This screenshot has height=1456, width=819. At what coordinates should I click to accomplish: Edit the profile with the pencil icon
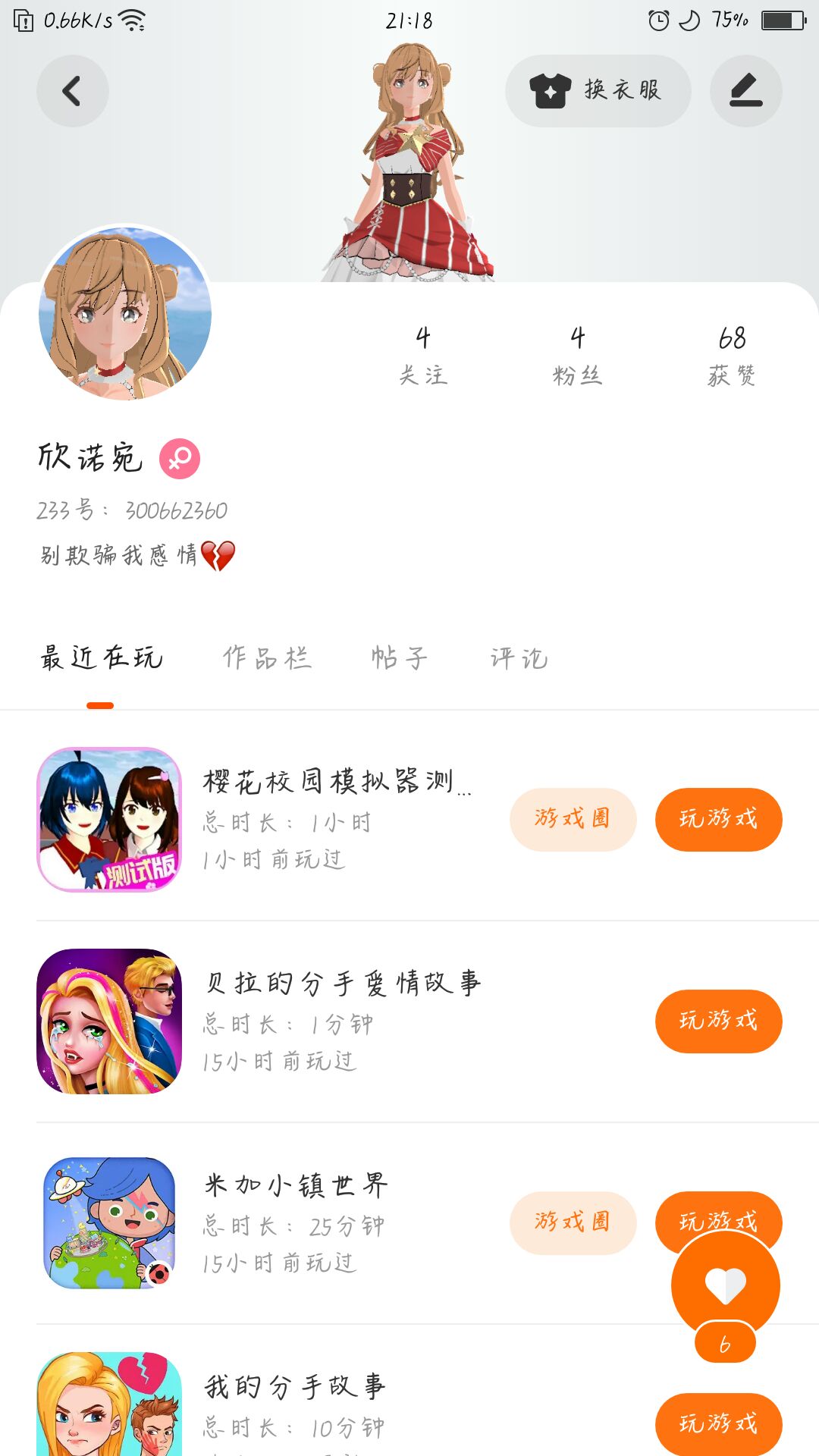click(745, 91)
